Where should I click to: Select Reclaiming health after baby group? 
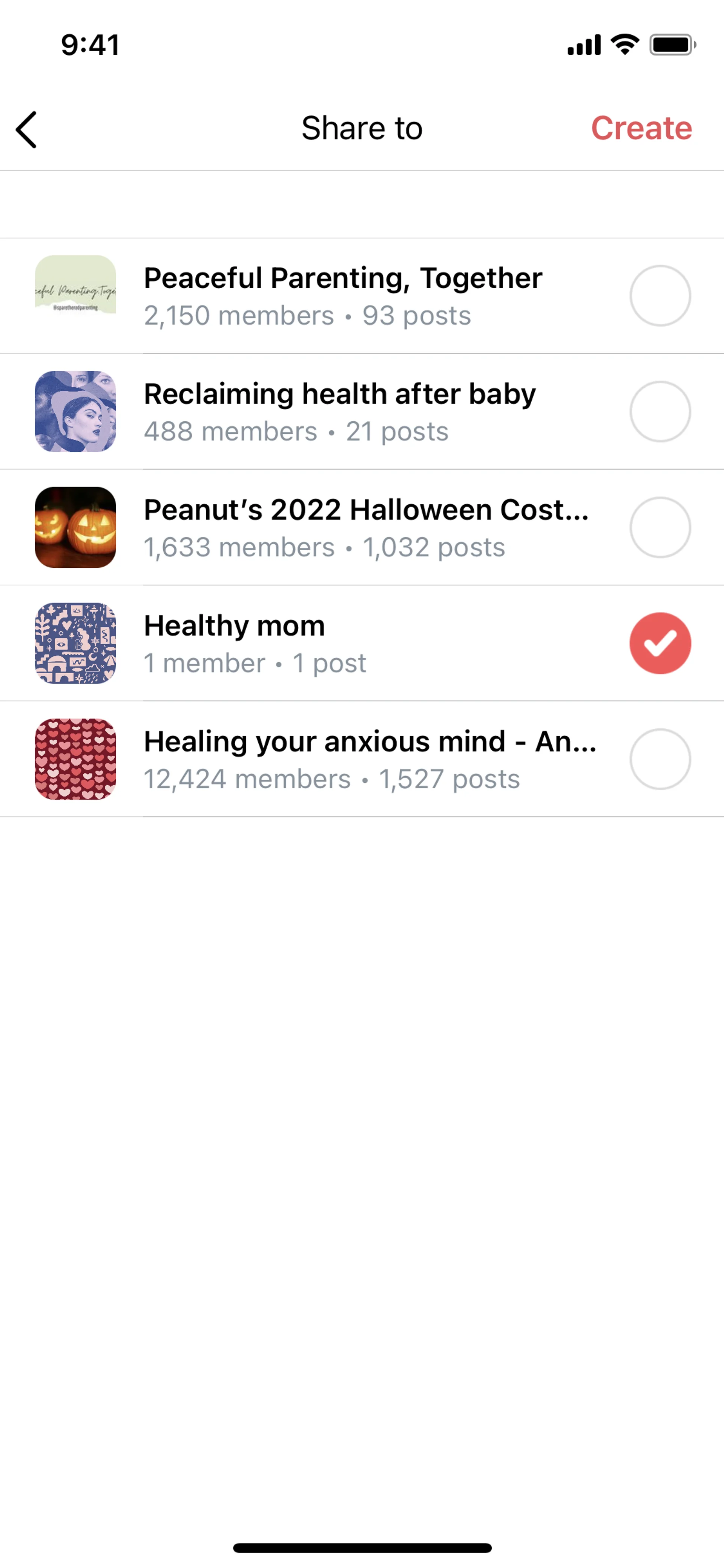point(660,412)
